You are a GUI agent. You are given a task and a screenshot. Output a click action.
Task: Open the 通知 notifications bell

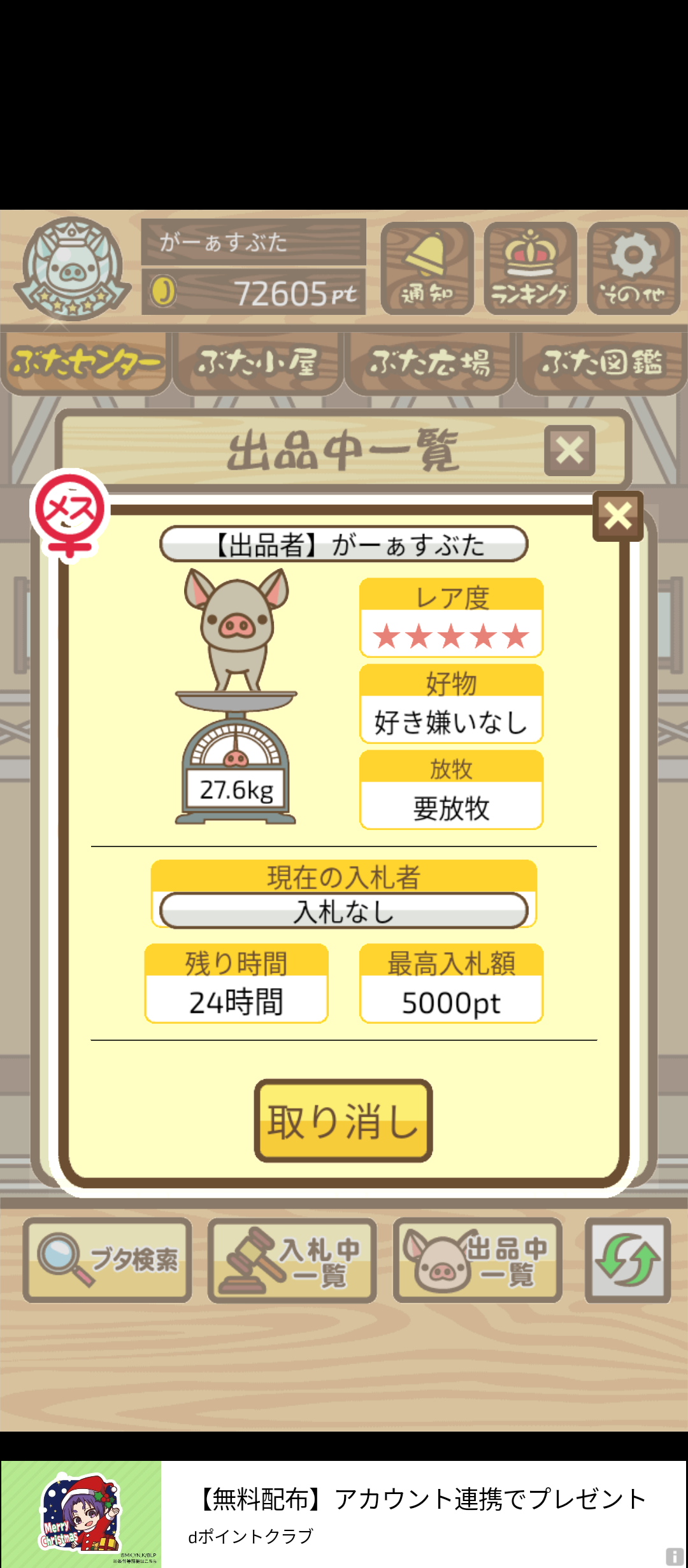(427, 268)
